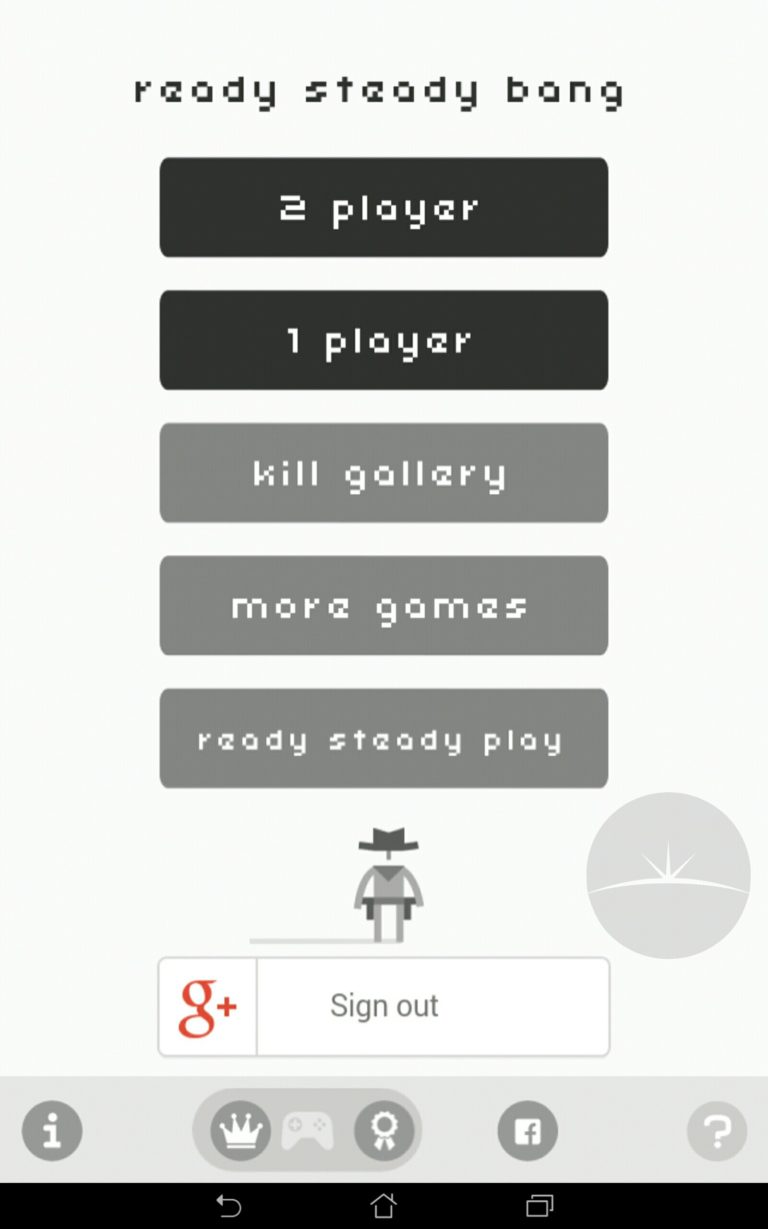
Task: View leaderboards via crown icon
Action: pos(240,1131)
